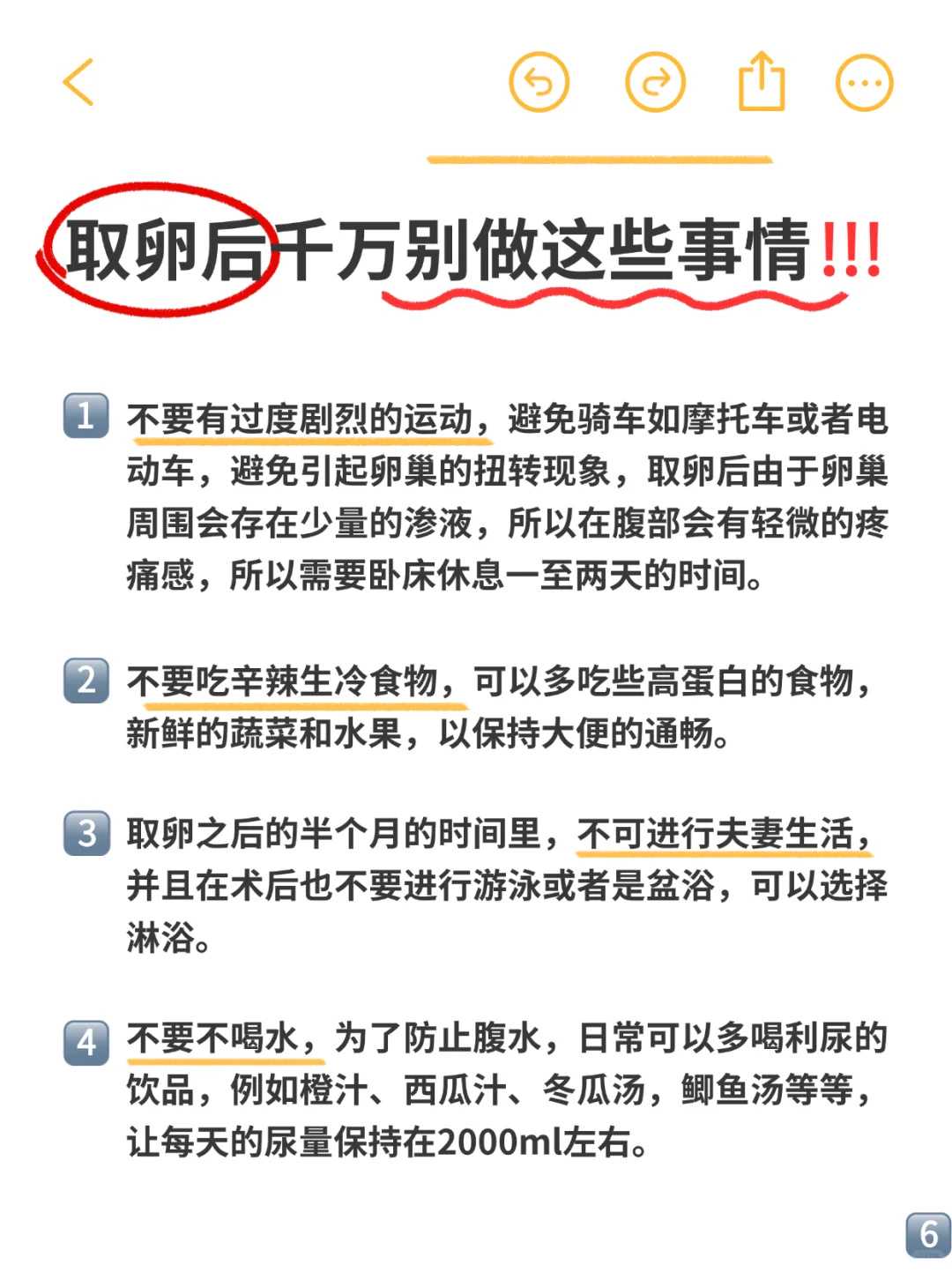Click the undo icon

coord(540,83)
